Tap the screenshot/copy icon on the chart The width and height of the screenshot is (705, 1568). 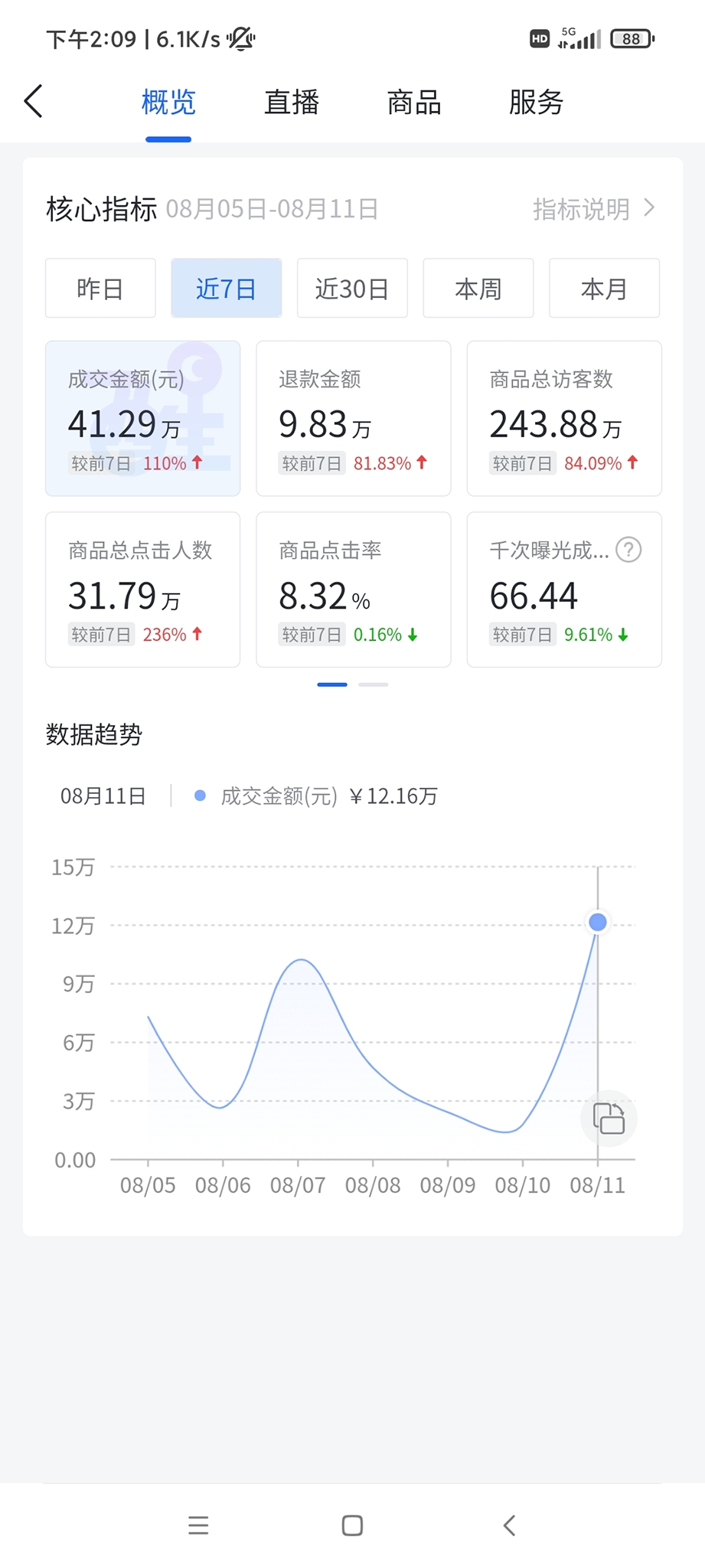609,1118
